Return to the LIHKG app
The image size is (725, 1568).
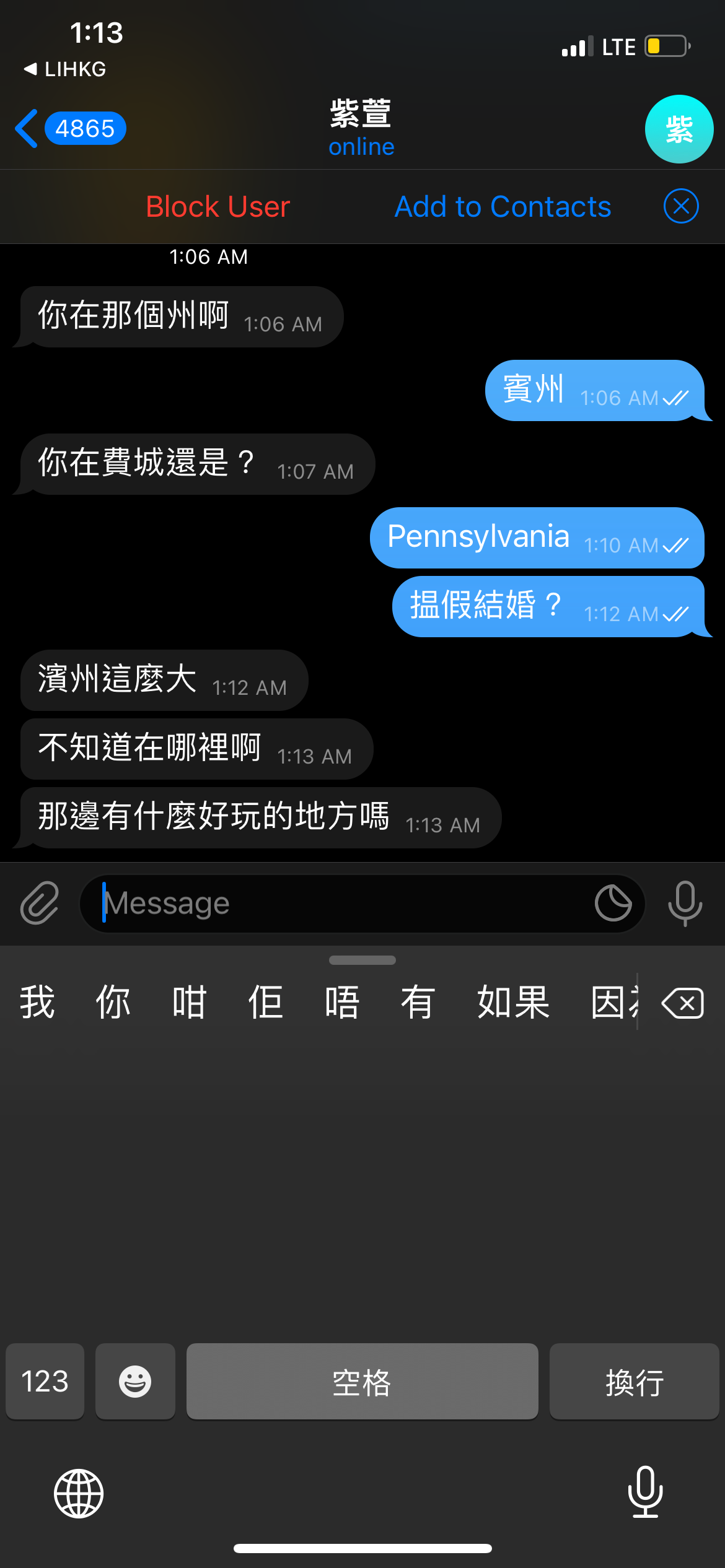(x=64, y=69)
